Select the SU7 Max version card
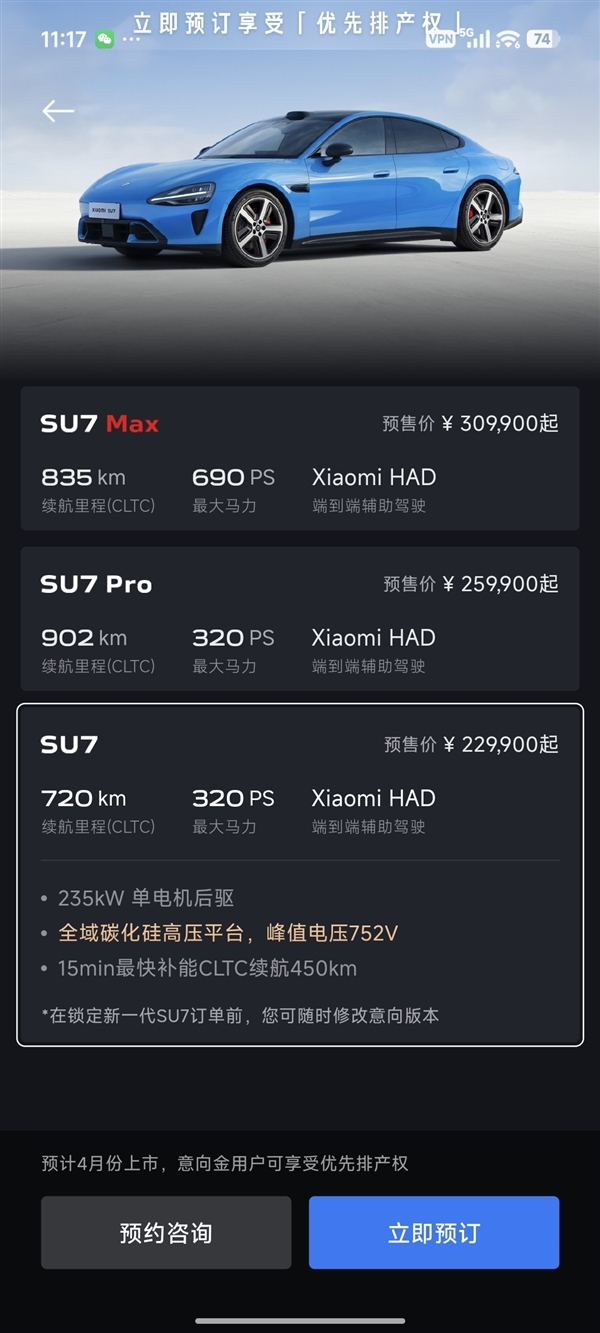Viewport: 600px width, 1333px height. [x=300, y=458]
